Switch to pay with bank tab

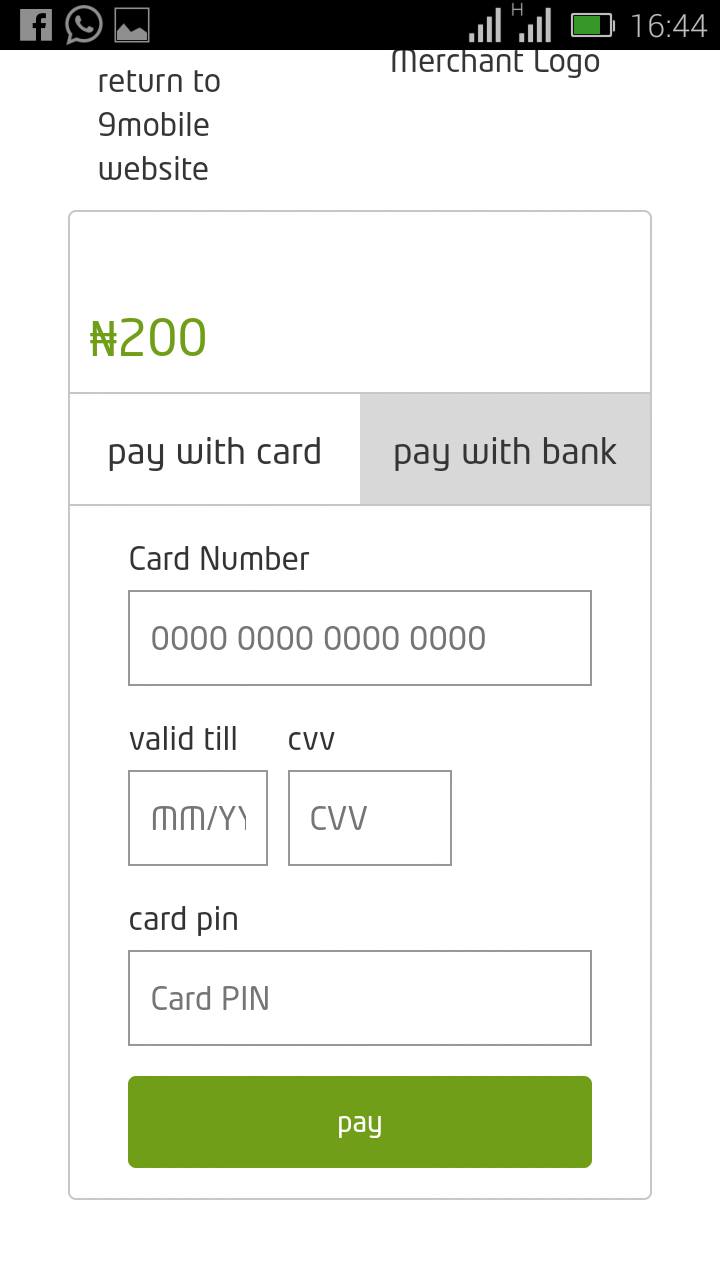point(505,450)
